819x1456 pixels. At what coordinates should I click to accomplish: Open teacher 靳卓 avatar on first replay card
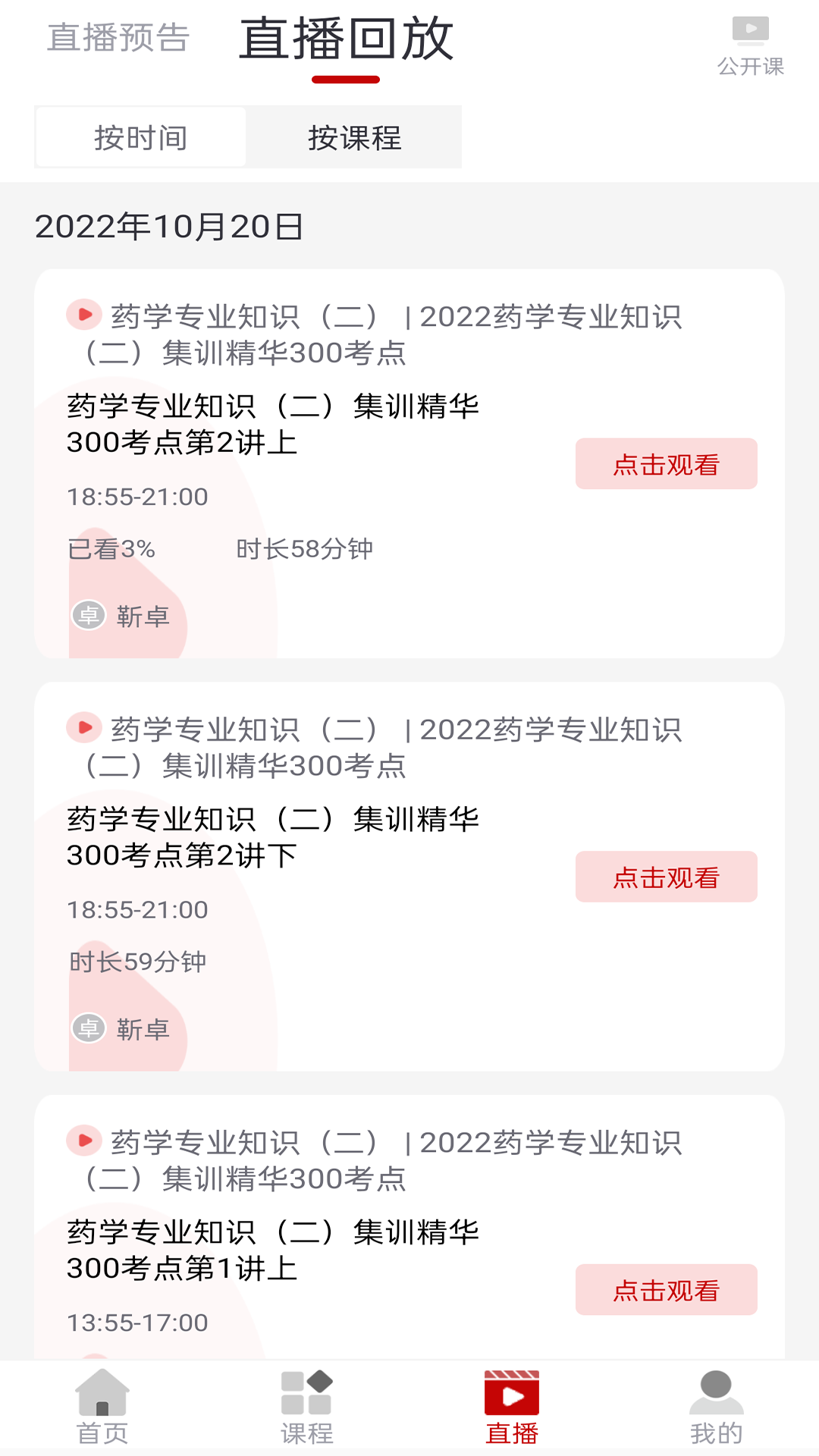click(89, 617)
